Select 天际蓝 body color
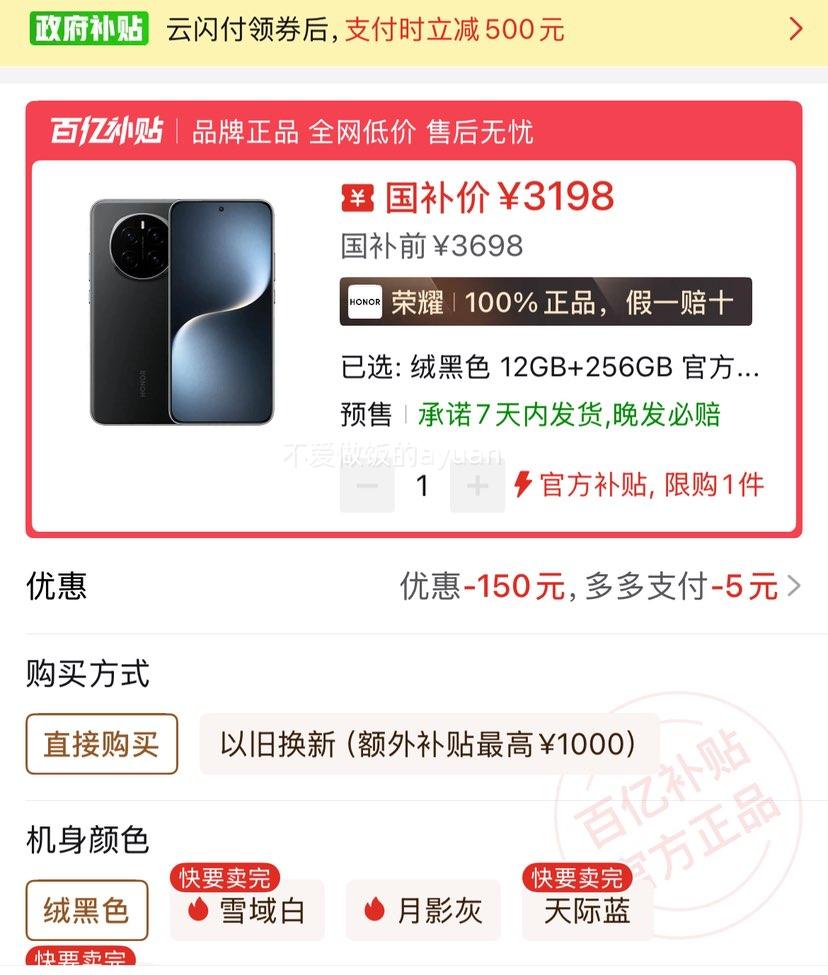Screen dimensions: 828x975 tap(588, 910)
